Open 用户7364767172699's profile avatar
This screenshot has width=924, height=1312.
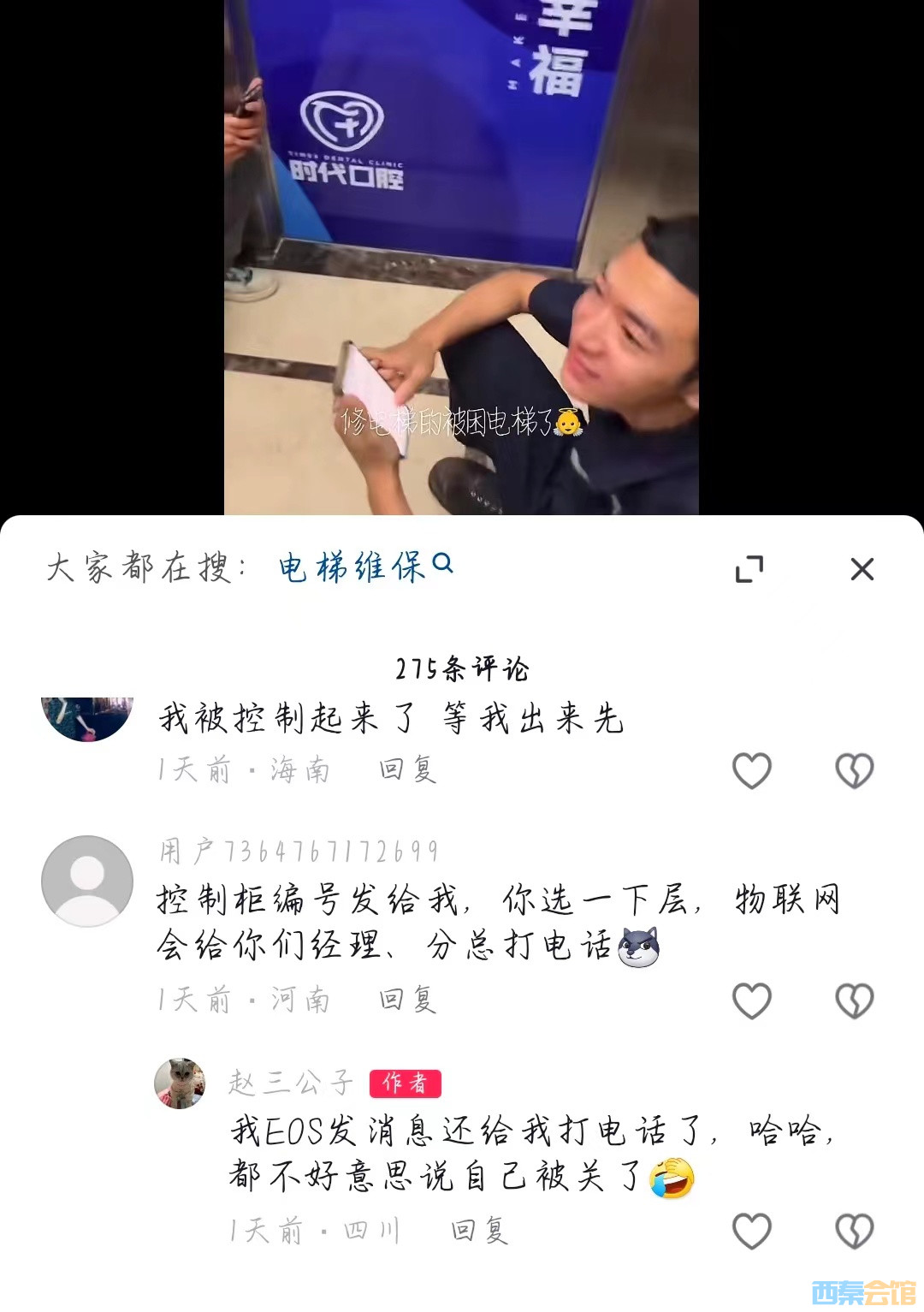[x=87, y=881]
